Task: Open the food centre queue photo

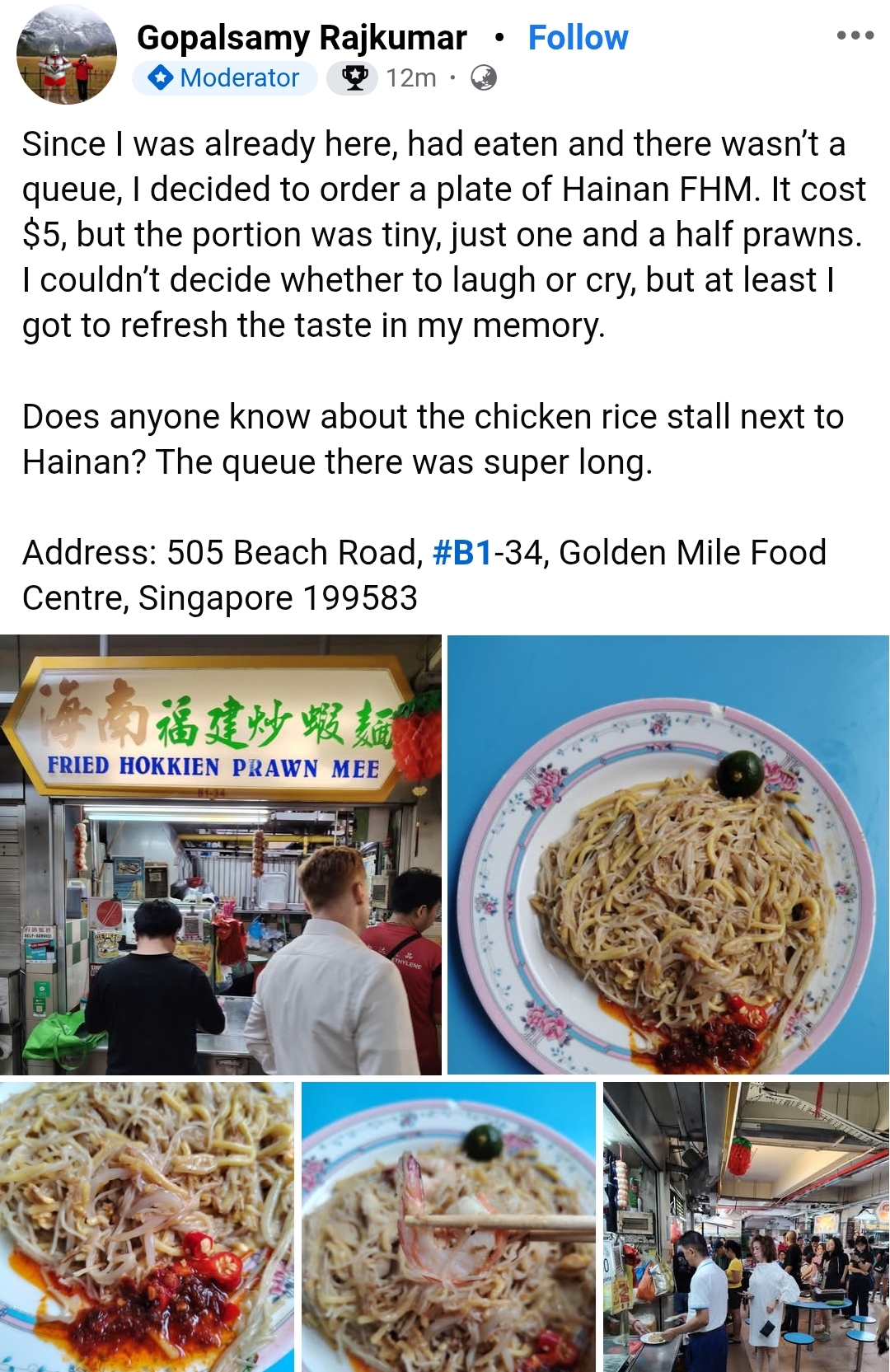Action: click(746, 1226)
